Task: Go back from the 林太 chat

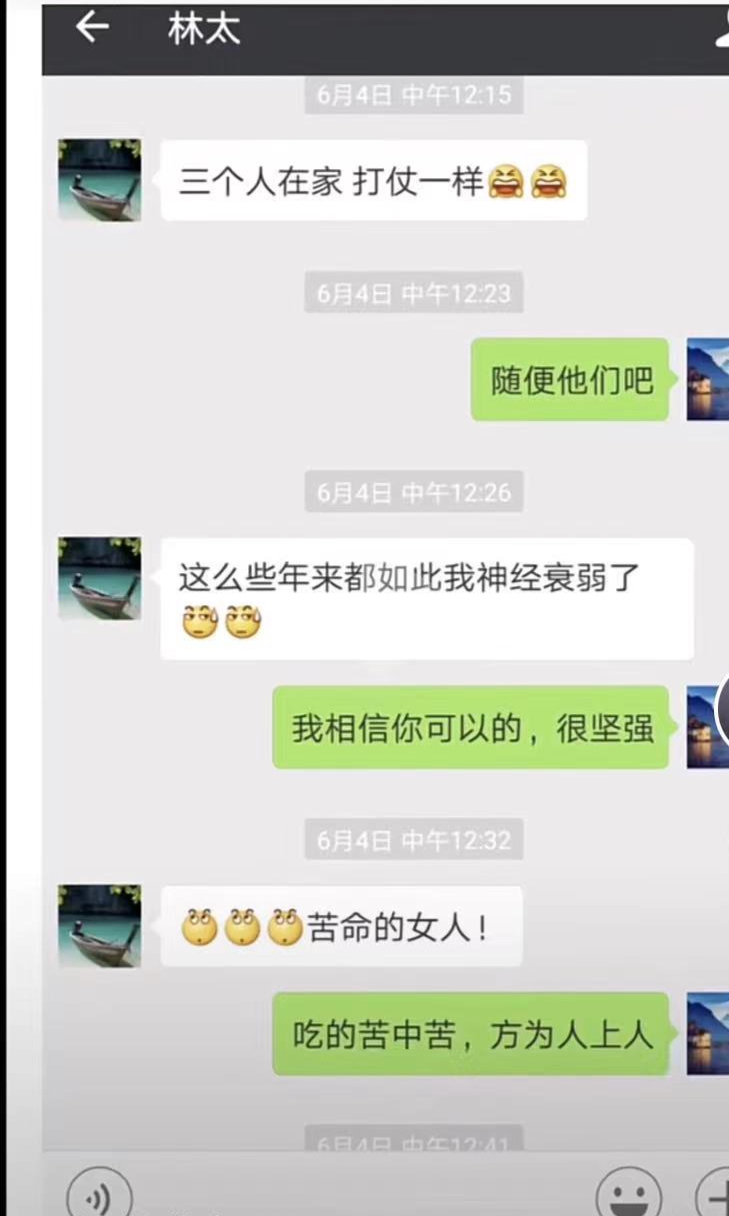Action: point(92,28)
